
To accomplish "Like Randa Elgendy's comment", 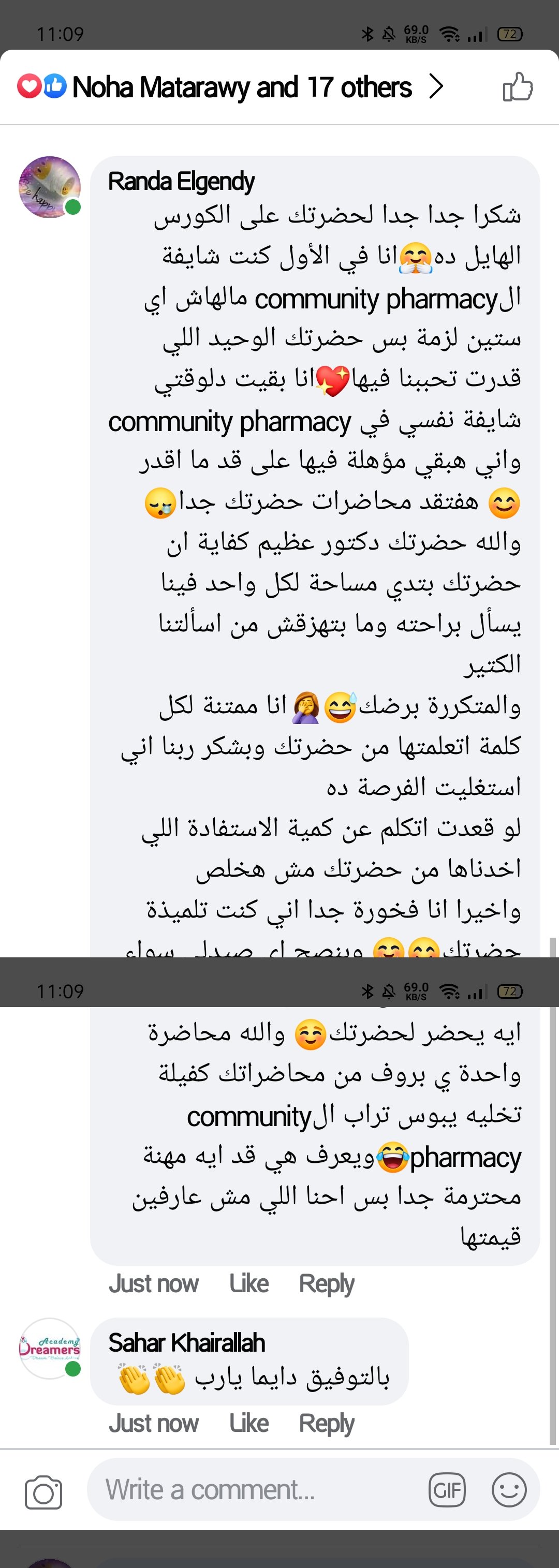I will point(248,1284).
